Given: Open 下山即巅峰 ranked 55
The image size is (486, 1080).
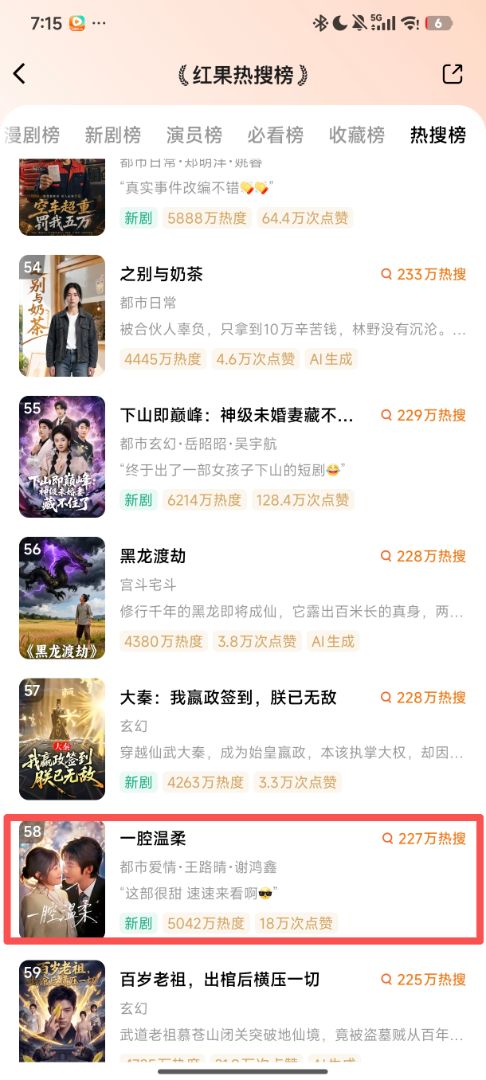Looking at the screenshot, I should [243, 457].
